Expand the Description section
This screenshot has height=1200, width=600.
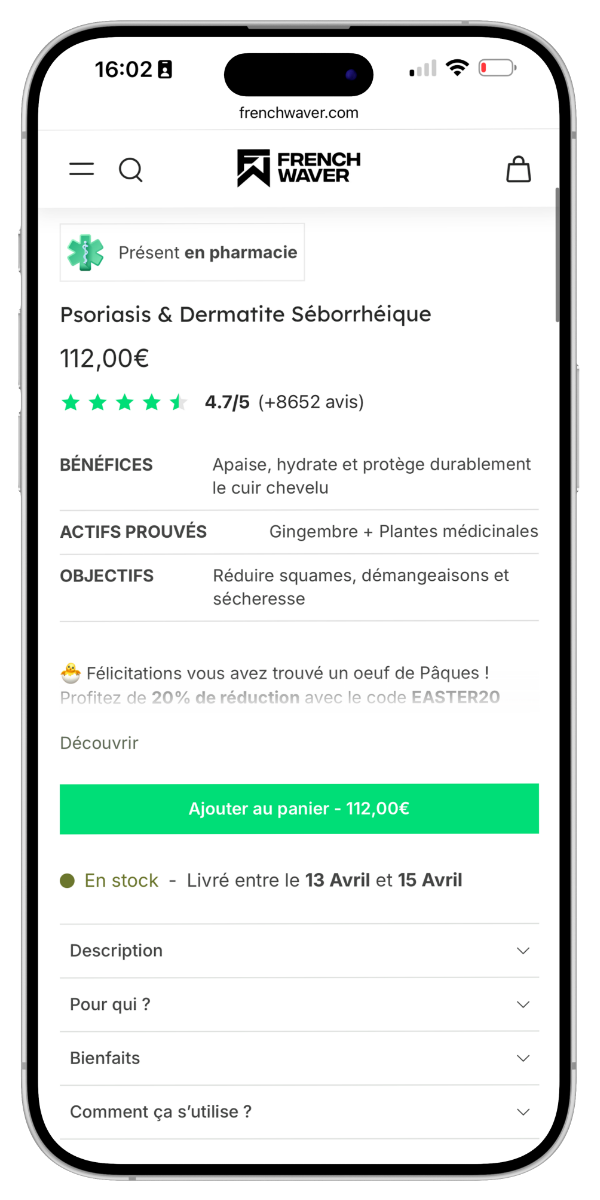pyautogui.click(x=299, y=951)
